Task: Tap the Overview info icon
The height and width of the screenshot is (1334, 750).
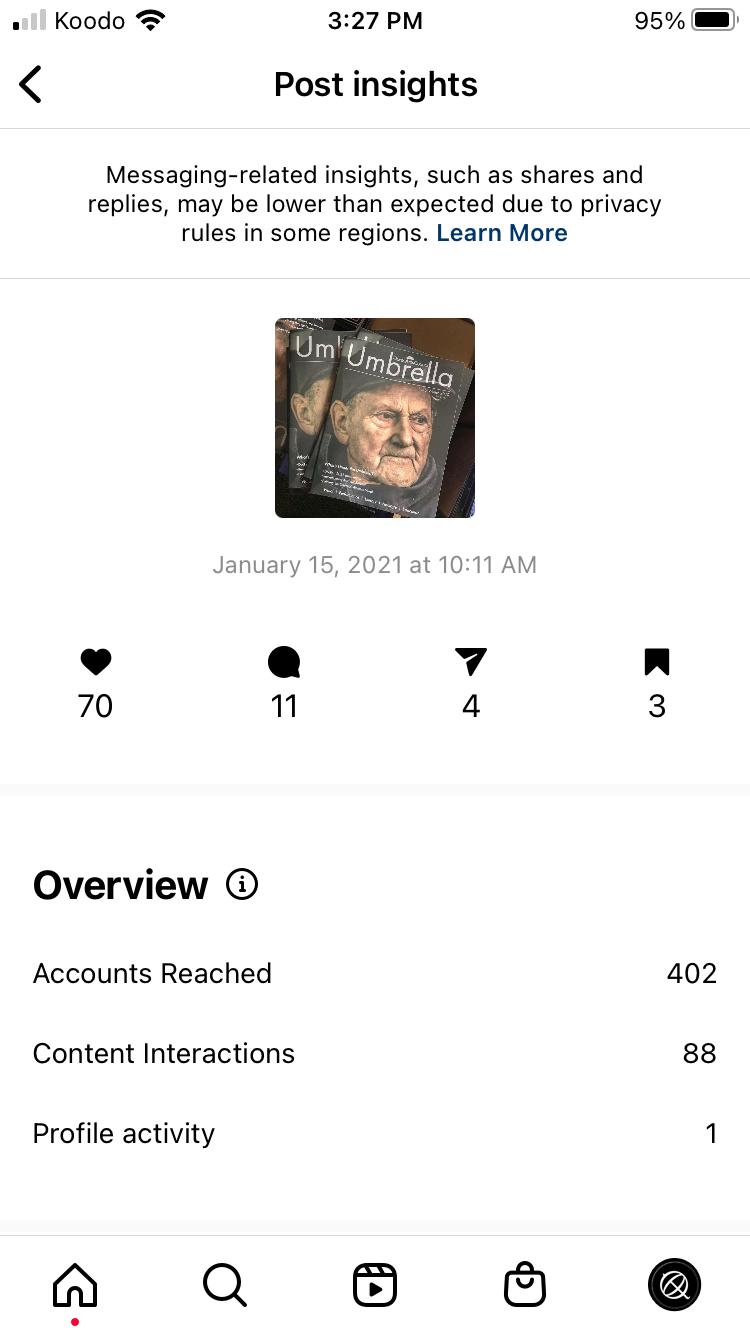Action: [242, 884]
